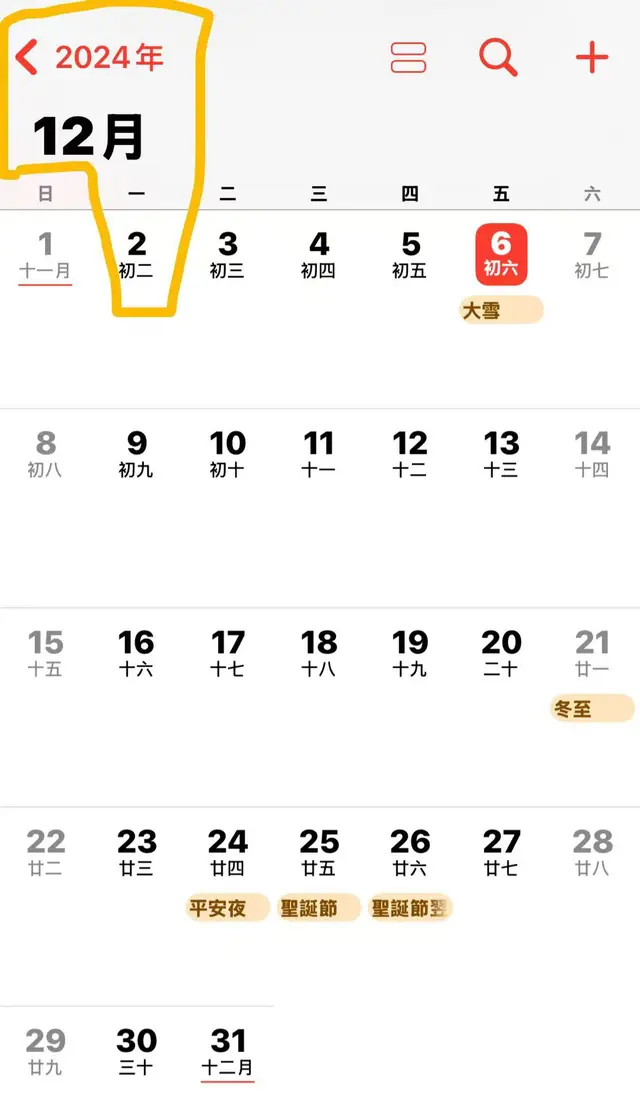Select December 27
This screenshot has width=640, height=1107.
click(501, 851)
